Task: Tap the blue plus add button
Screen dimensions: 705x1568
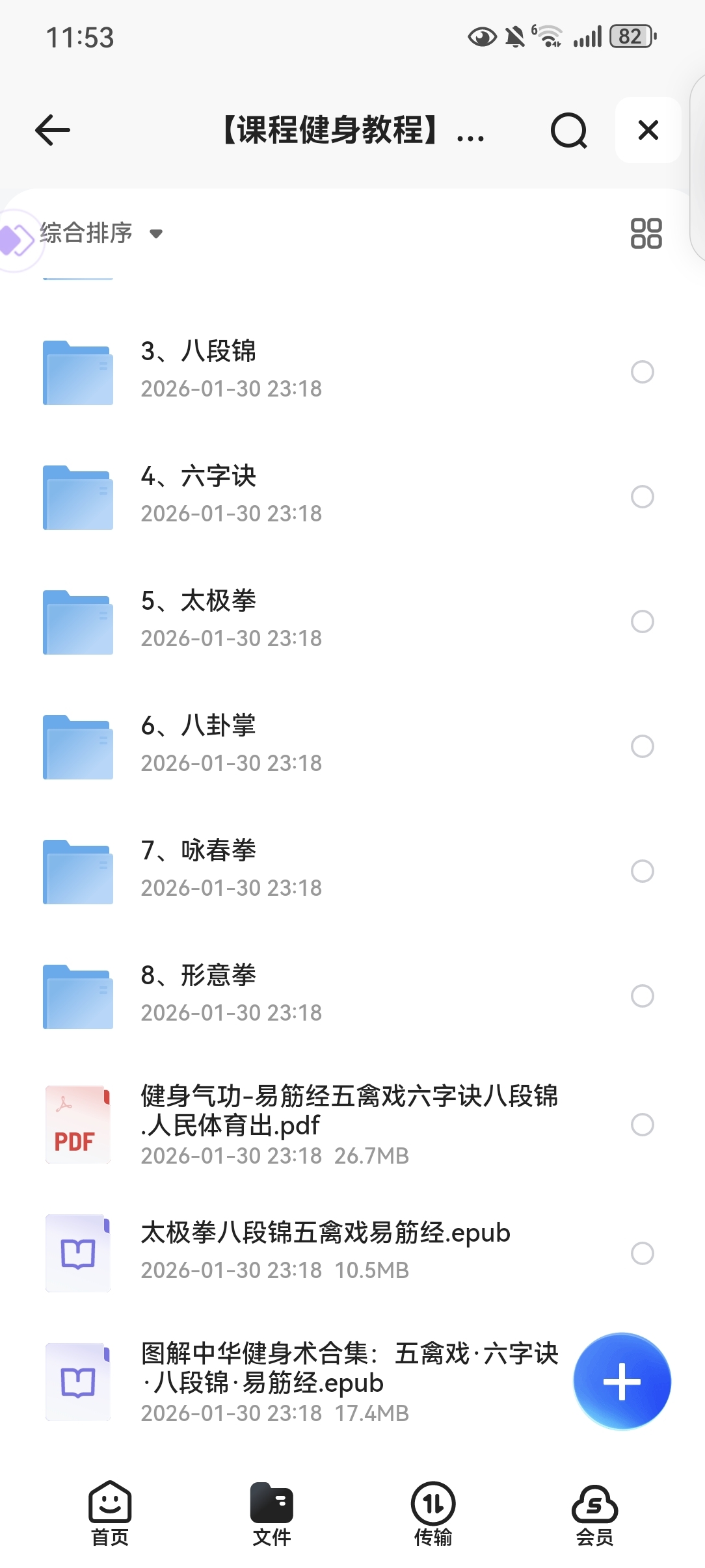Action: point(622,1381)
